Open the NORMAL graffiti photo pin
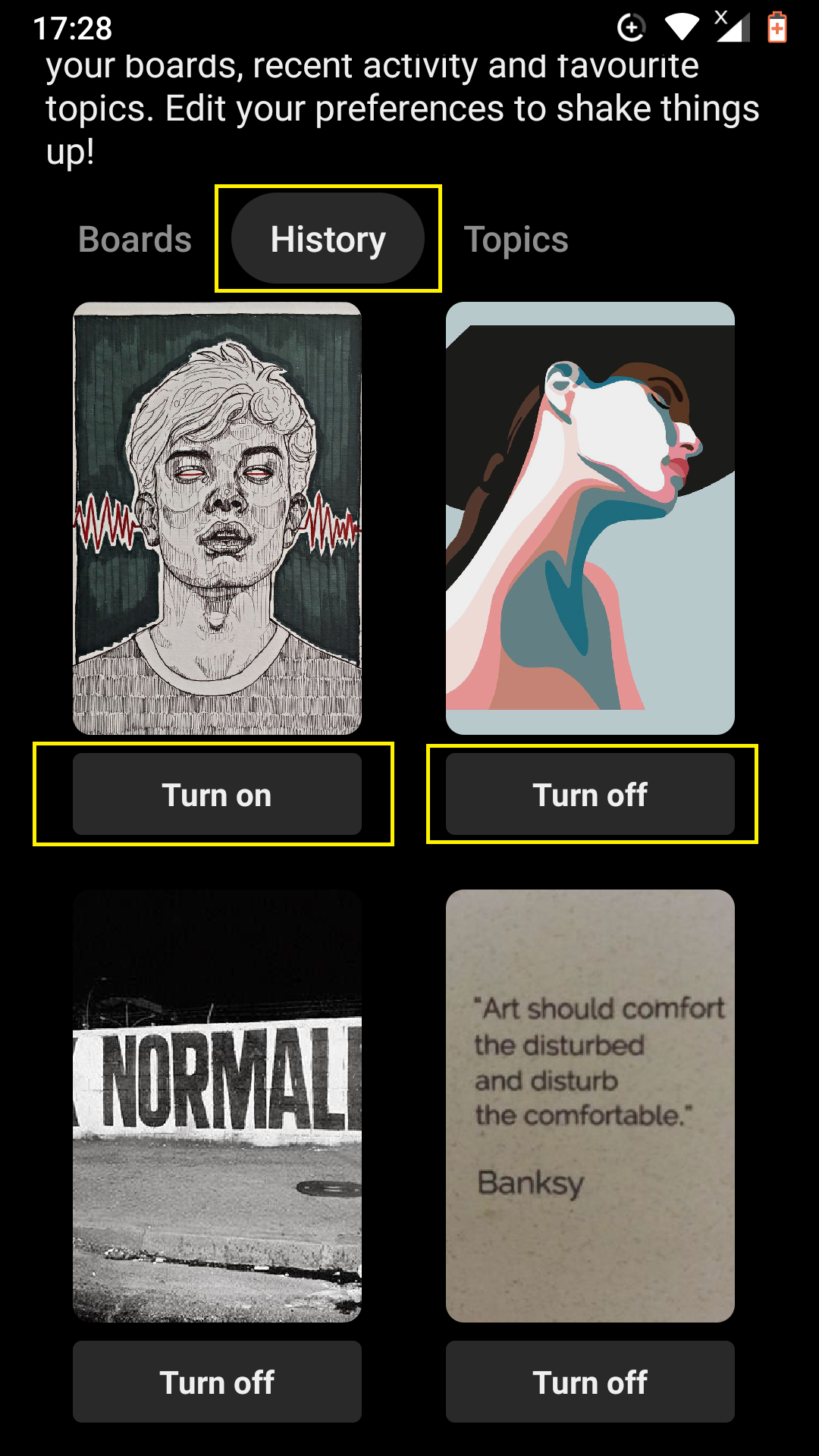The image size is (819, 1456). (x=217, y=1106)
